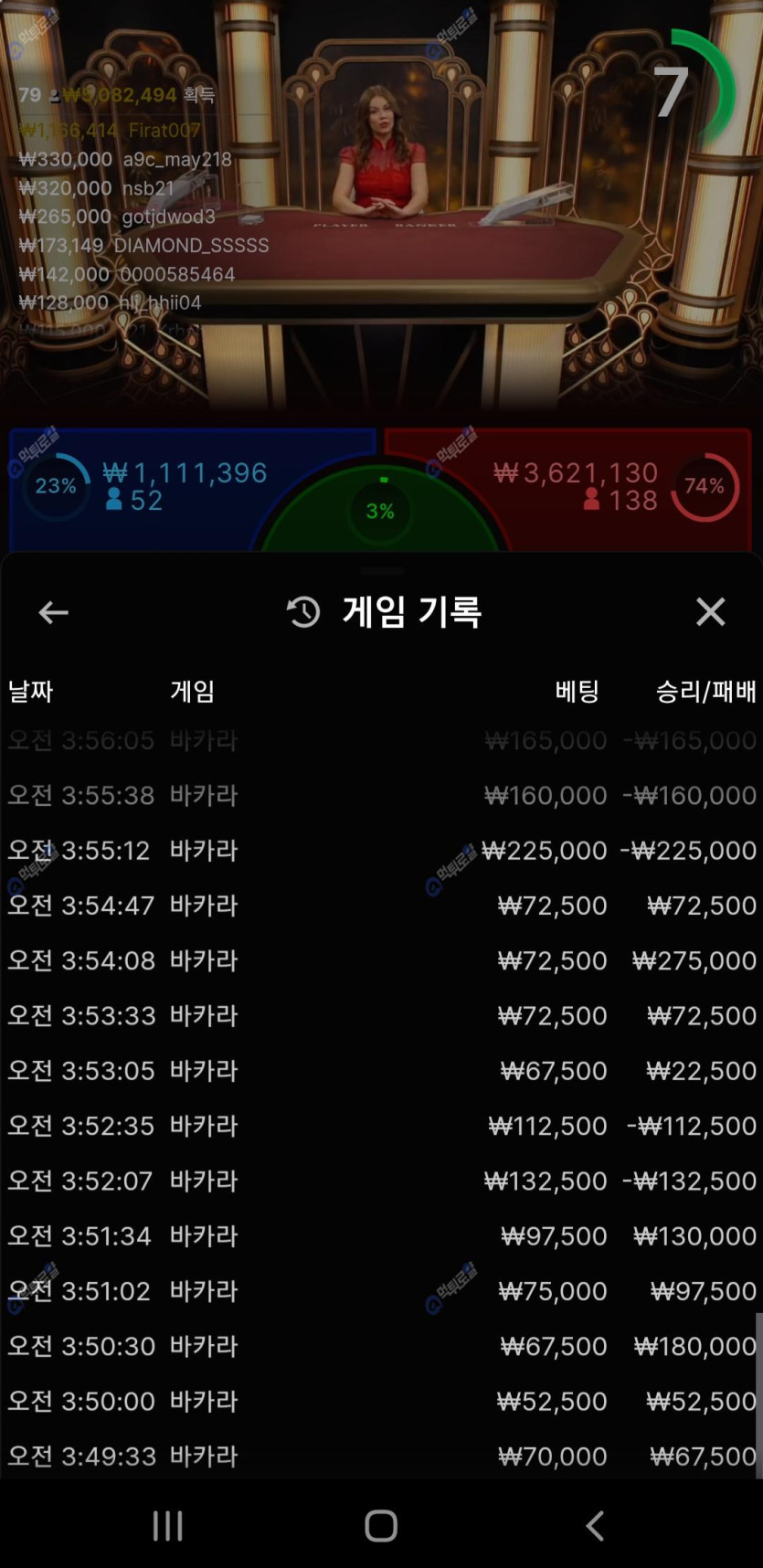Open recent apps from the navigation bar
The width and height of the screenshot is (763, 1568).
click(x=168, y=1525)
